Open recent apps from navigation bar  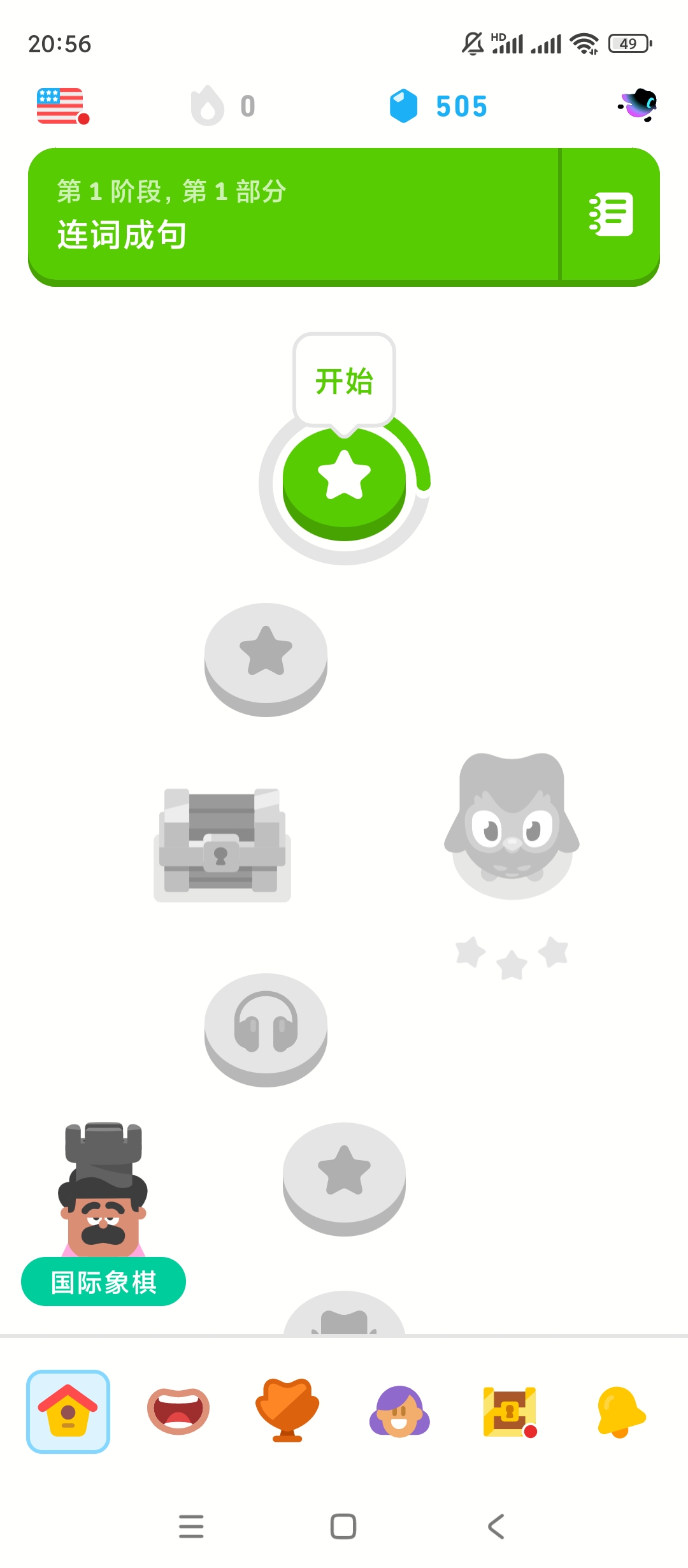(191, 1526)
